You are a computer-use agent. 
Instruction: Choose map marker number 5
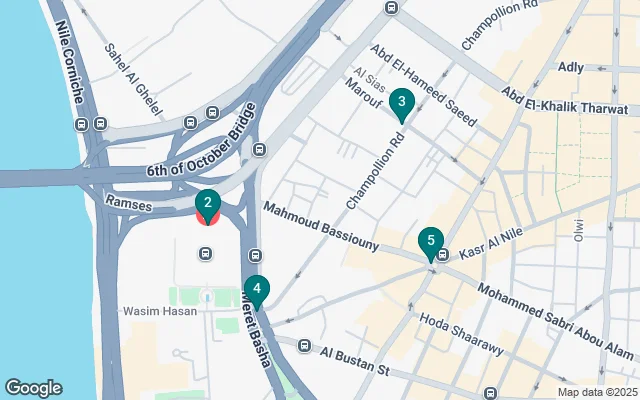[x=430, y=242]
